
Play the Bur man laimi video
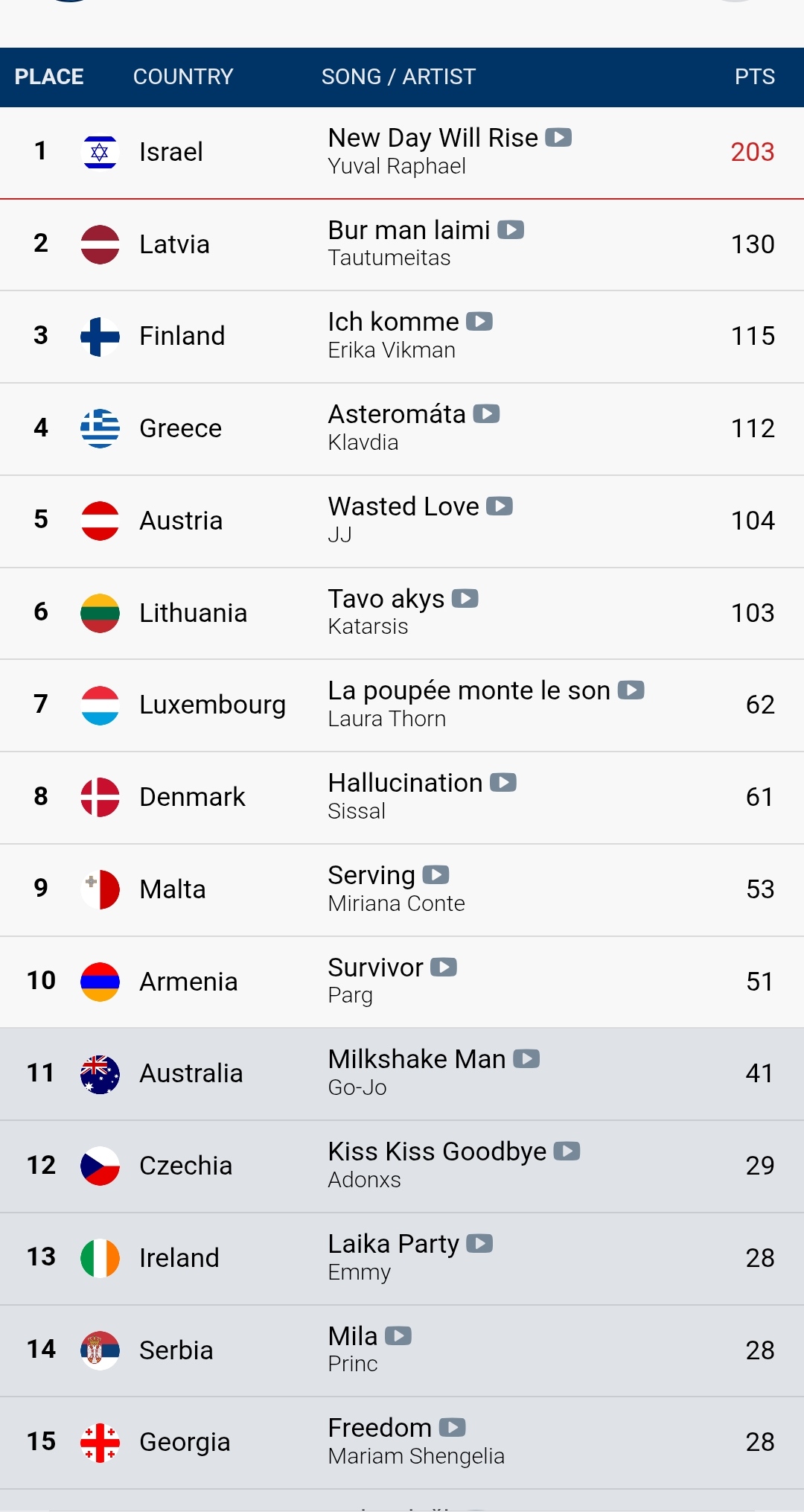511,229
